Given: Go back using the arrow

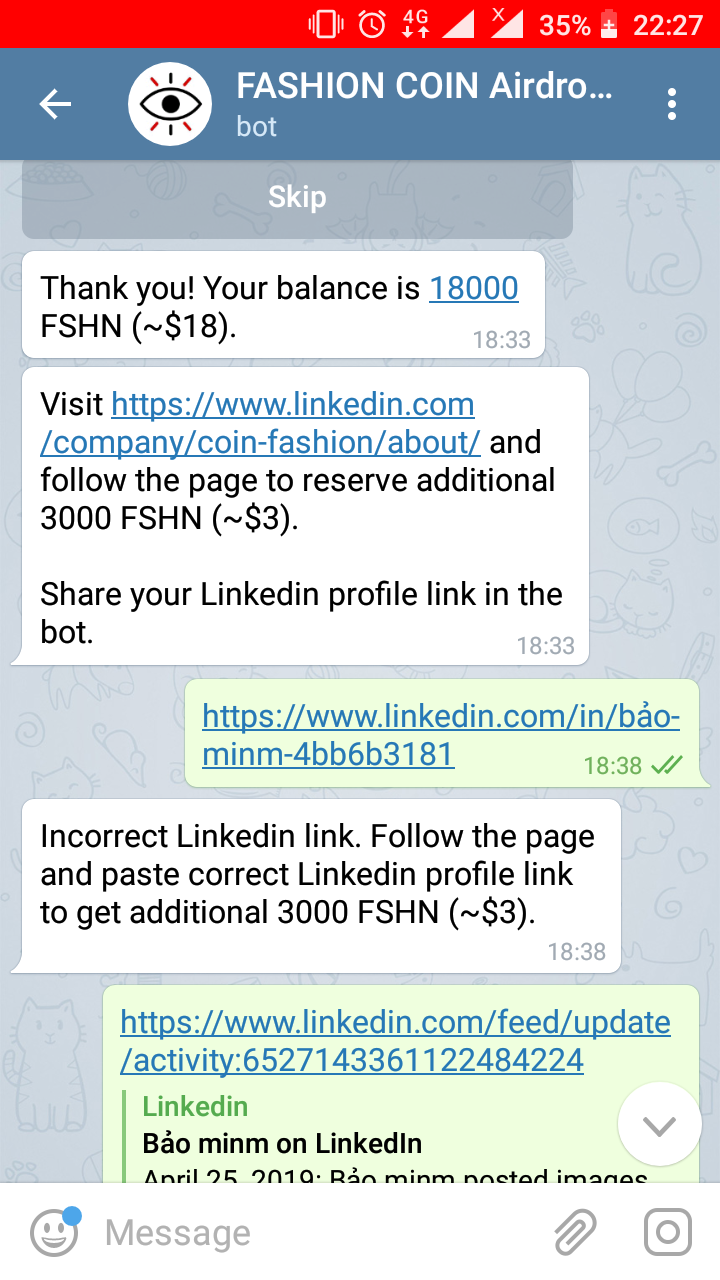Looking at the screenshot, I should click(55, 104).
